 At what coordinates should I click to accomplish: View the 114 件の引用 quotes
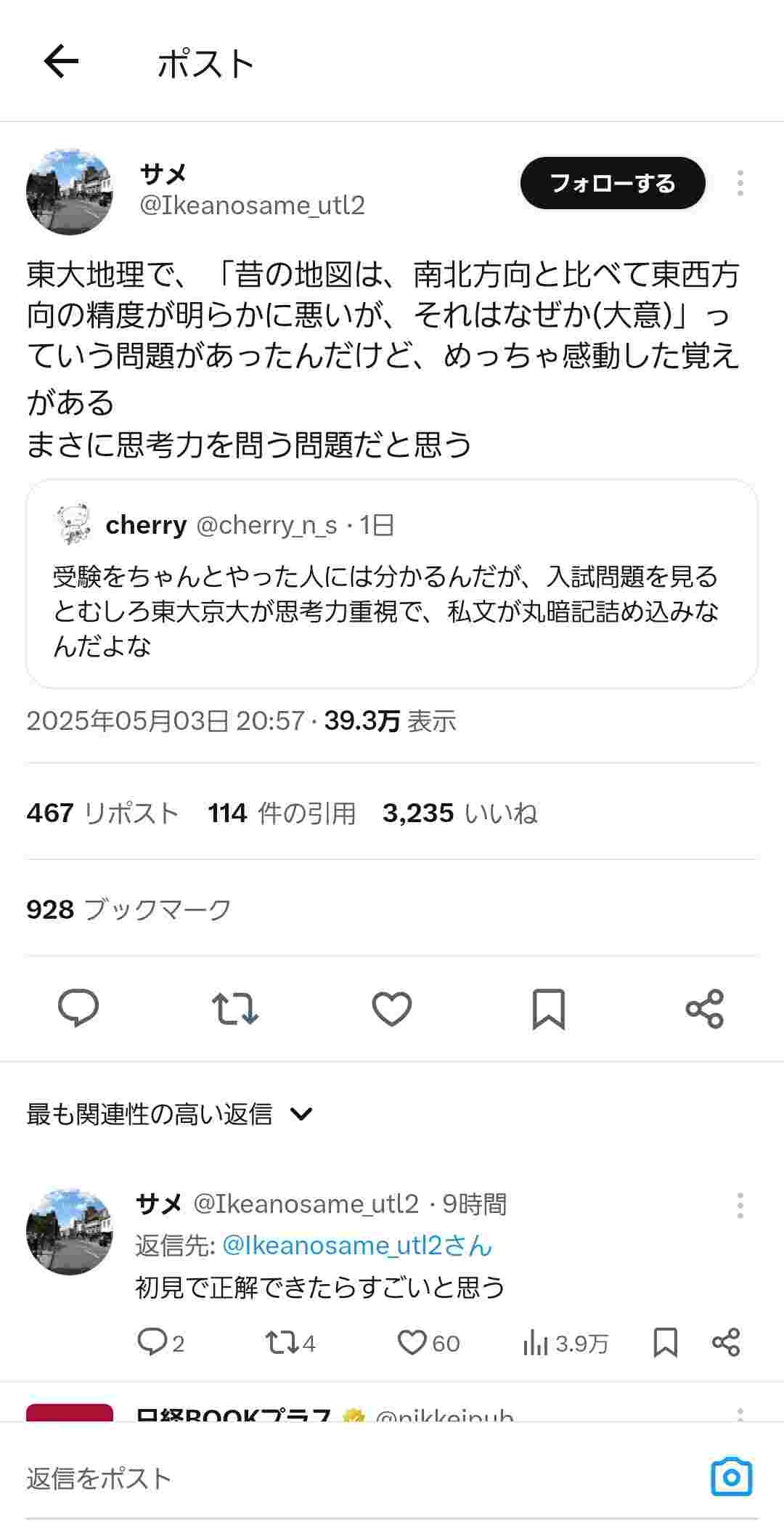point(282,813)
